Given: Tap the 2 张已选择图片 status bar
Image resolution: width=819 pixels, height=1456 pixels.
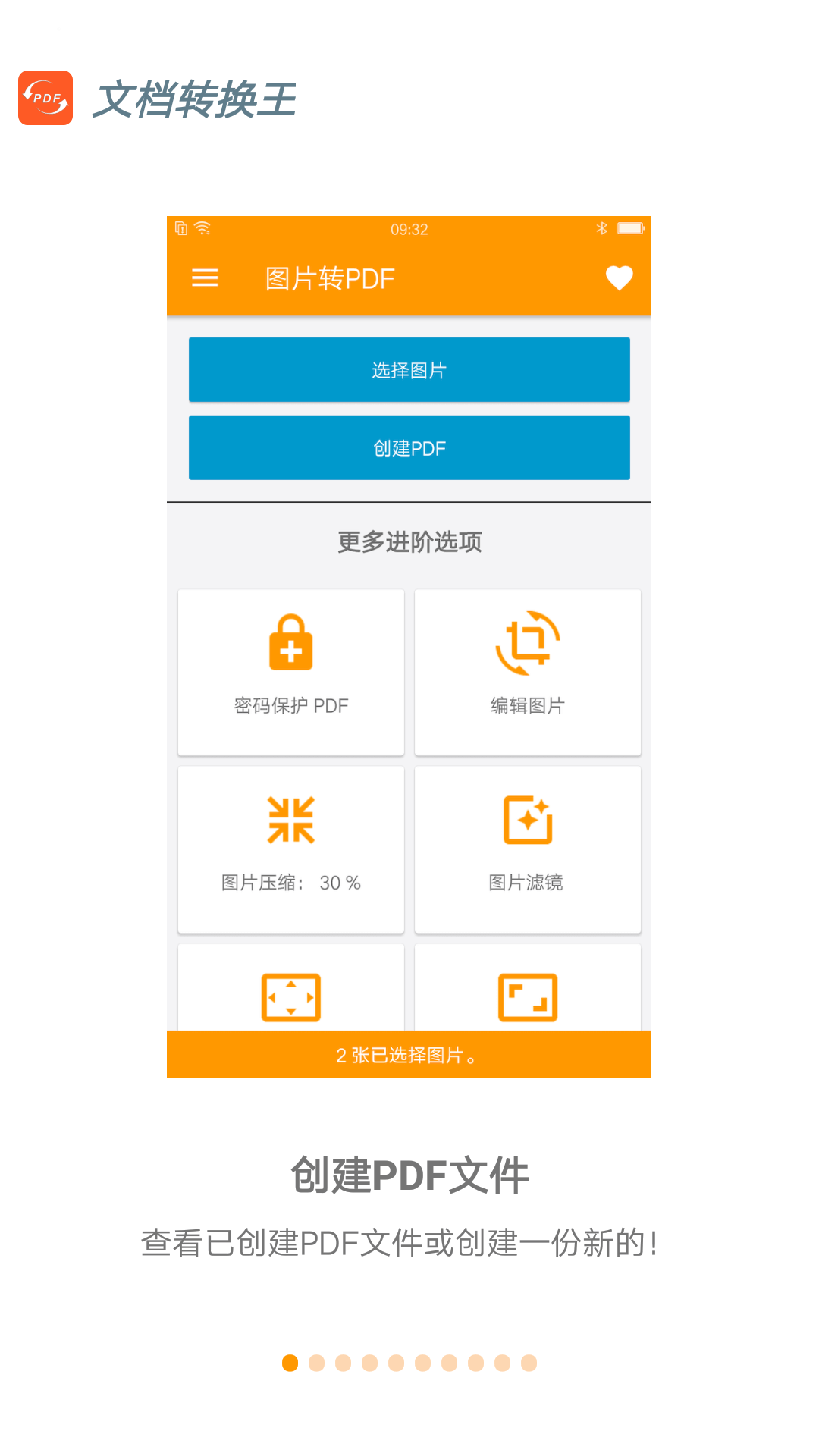Looking at the screenshot, I should pos(409,1054).
